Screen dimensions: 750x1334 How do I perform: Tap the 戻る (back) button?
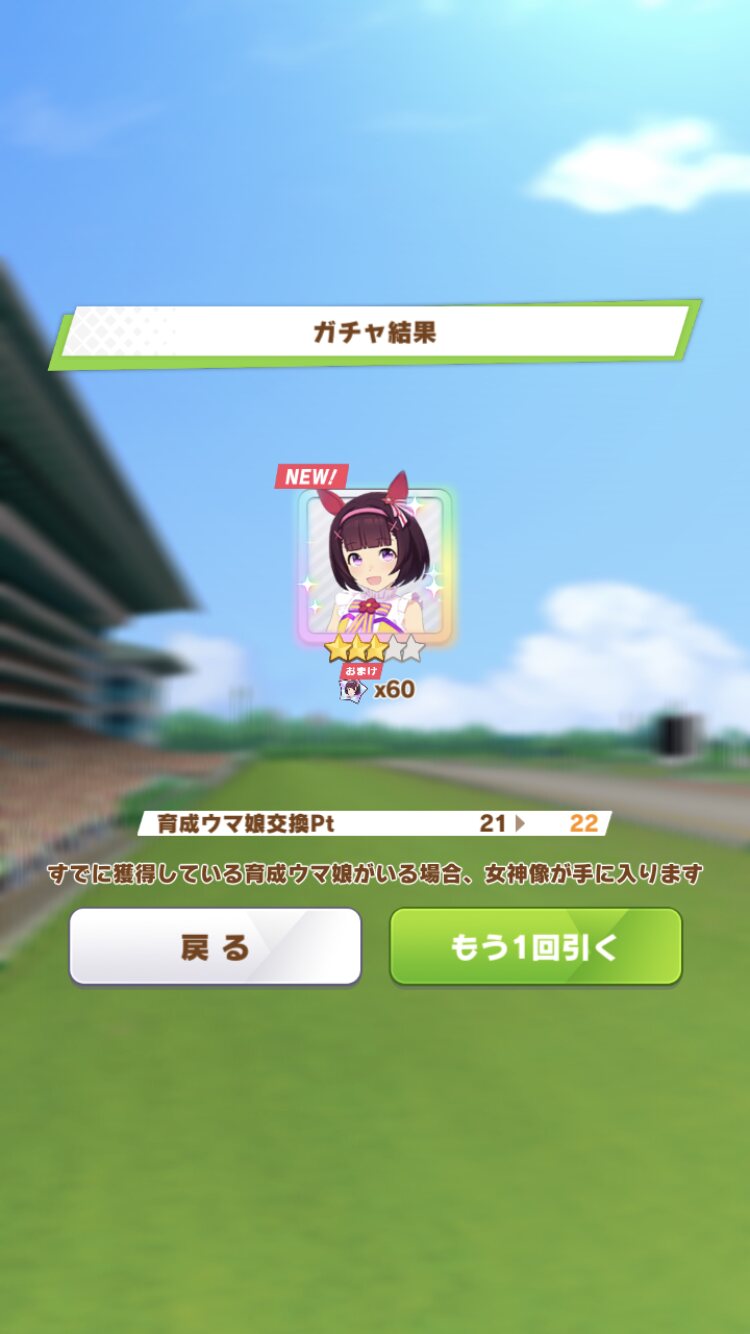point(215,946)
